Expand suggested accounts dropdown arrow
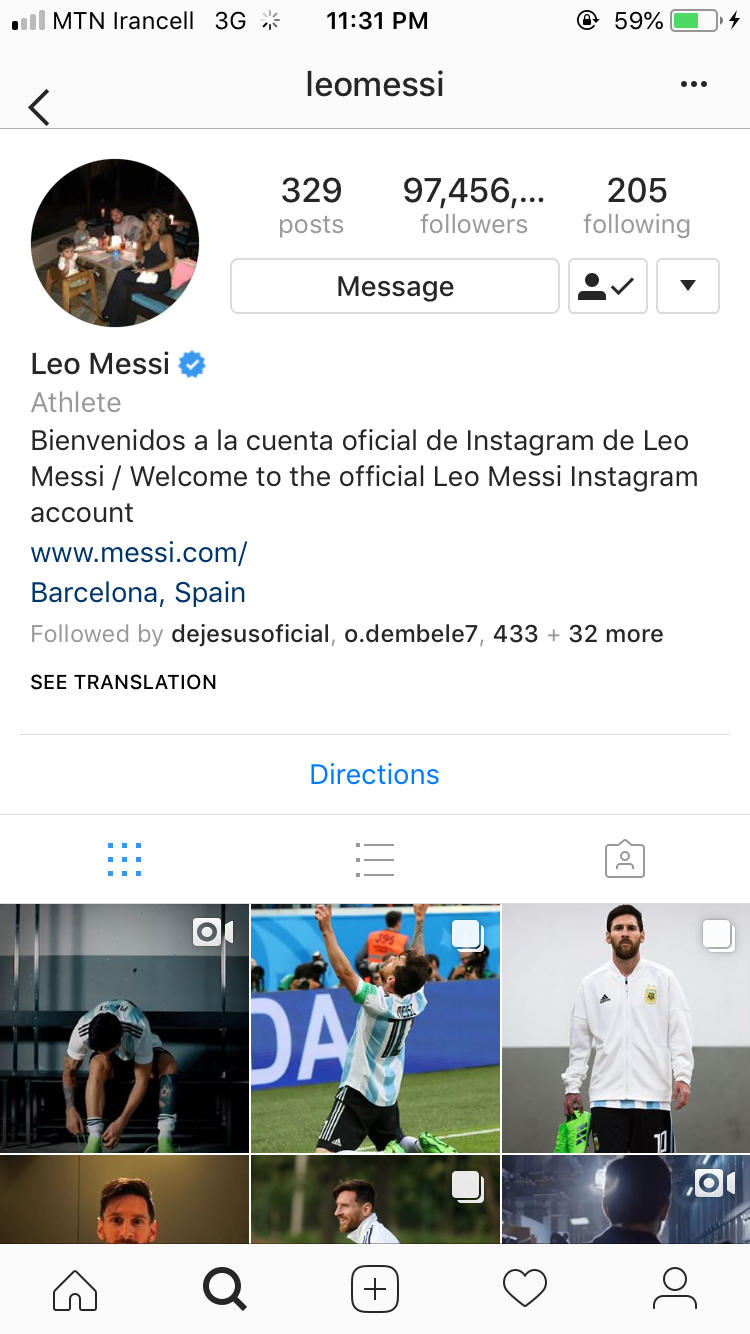The image size is (750, 1334). pos(688,286)
